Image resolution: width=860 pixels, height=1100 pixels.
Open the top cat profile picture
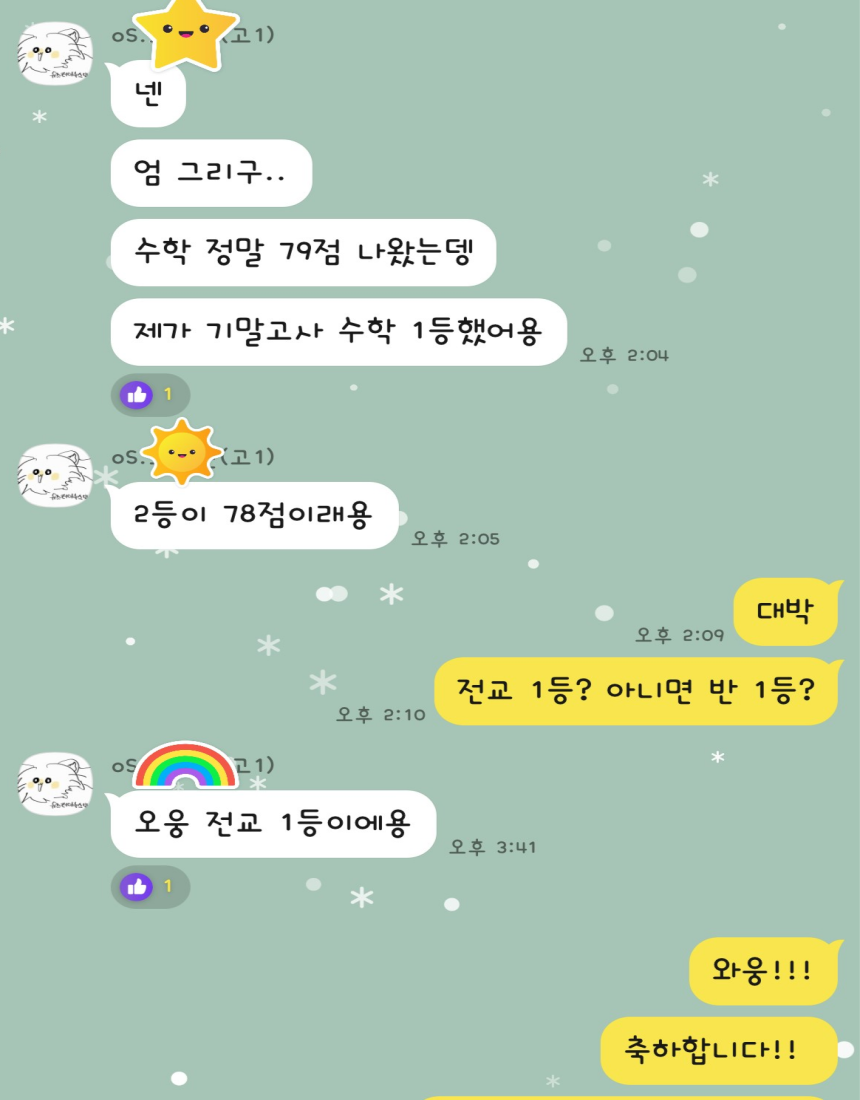click(x=58, y=52)
